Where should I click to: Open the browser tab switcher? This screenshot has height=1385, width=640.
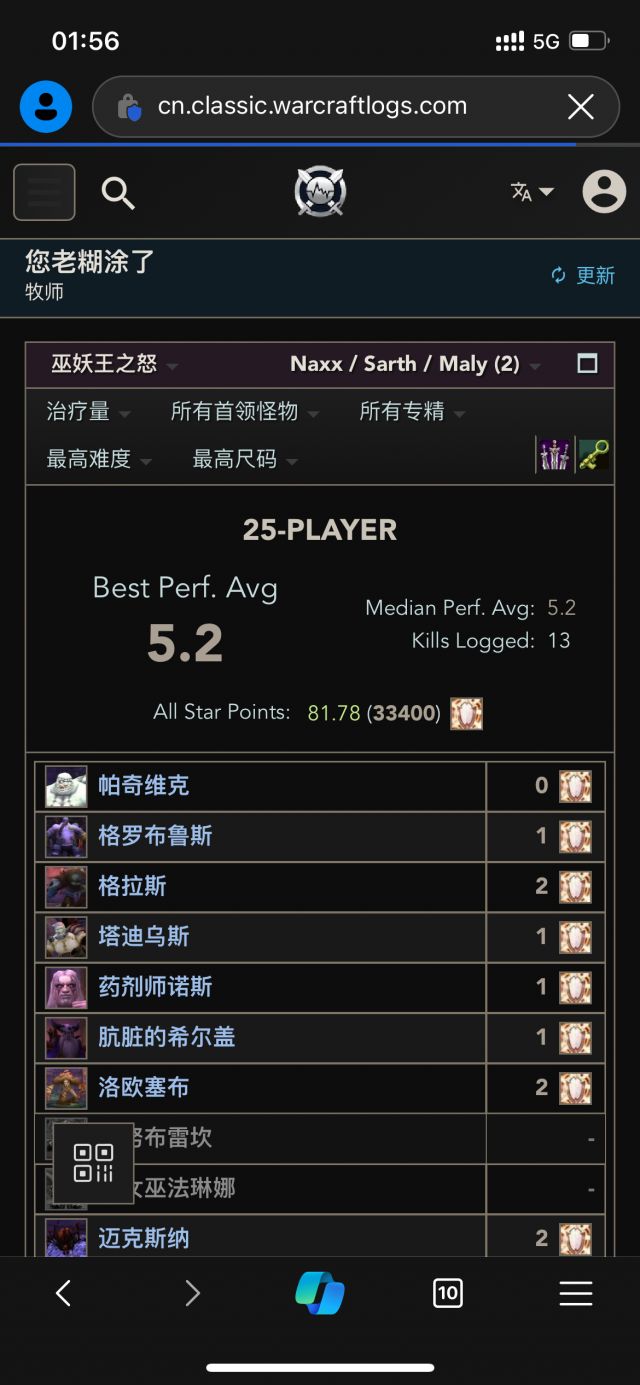coord(448,1294)
